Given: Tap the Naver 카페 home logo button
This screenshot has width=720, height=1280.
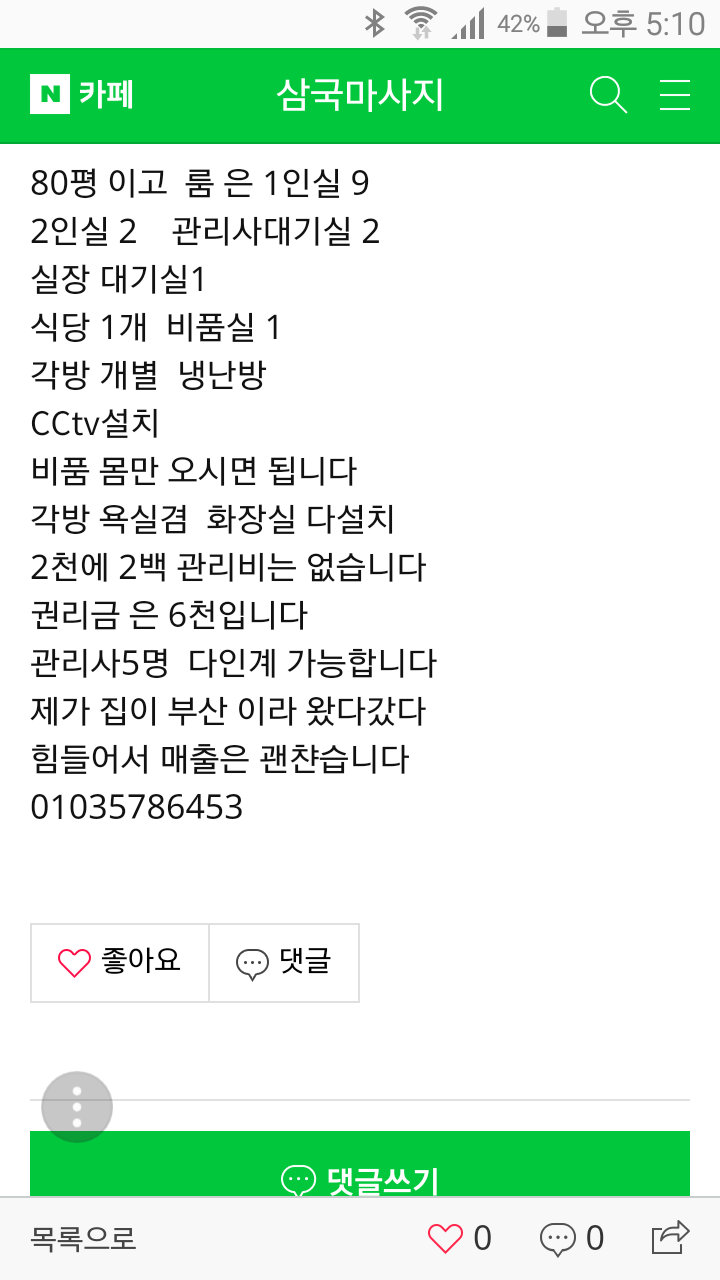Looking at the screenshot, I should click(x=82, y=95).
